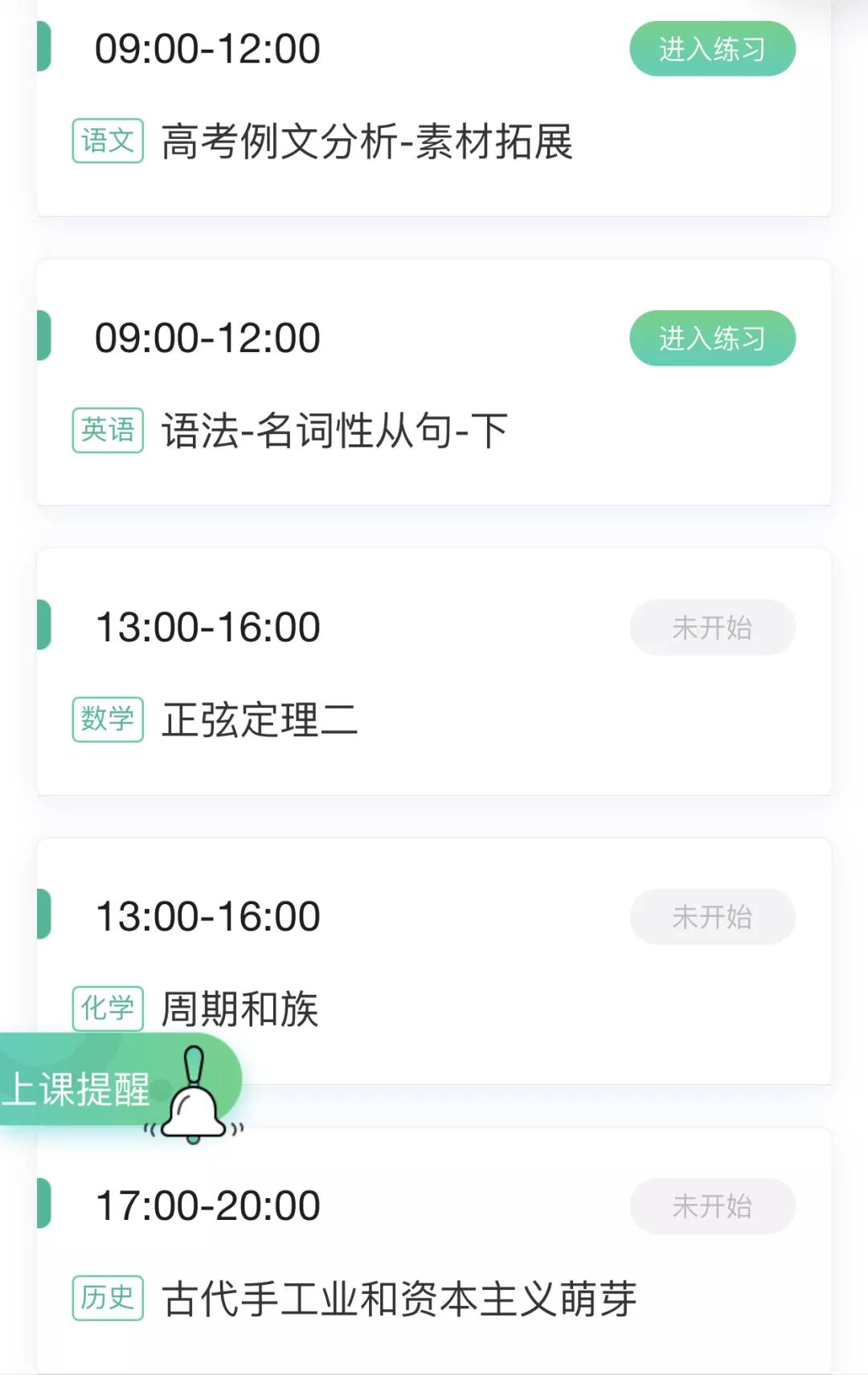Screen dimensions: 868x1375
Task: Toggle the 上课提醒 class reminder
Action: click(x=80, y=1091)
